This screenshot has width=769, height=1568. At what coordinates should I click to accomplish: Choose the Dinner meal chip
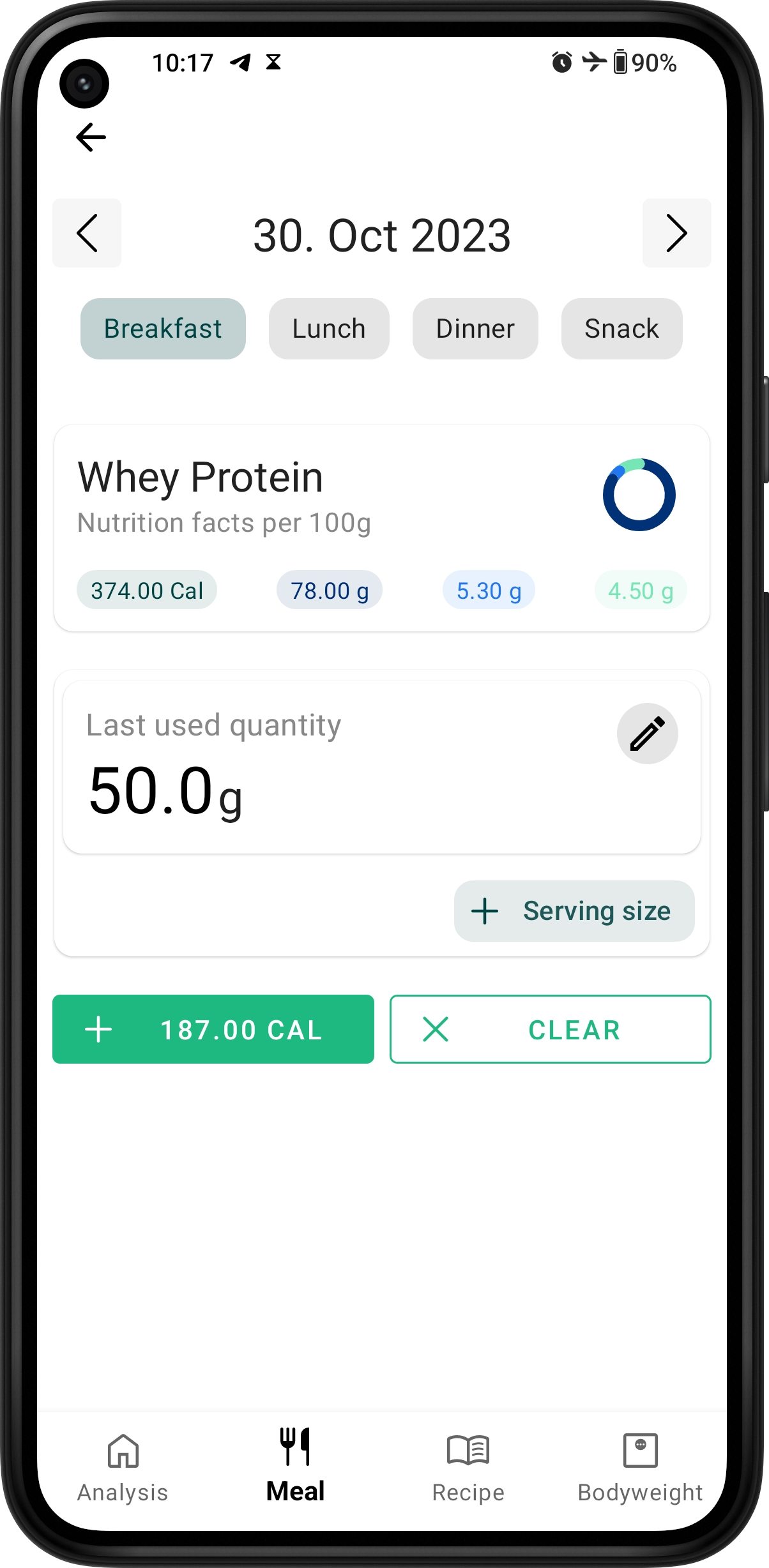pyautogui.click(x=475, y=329)
